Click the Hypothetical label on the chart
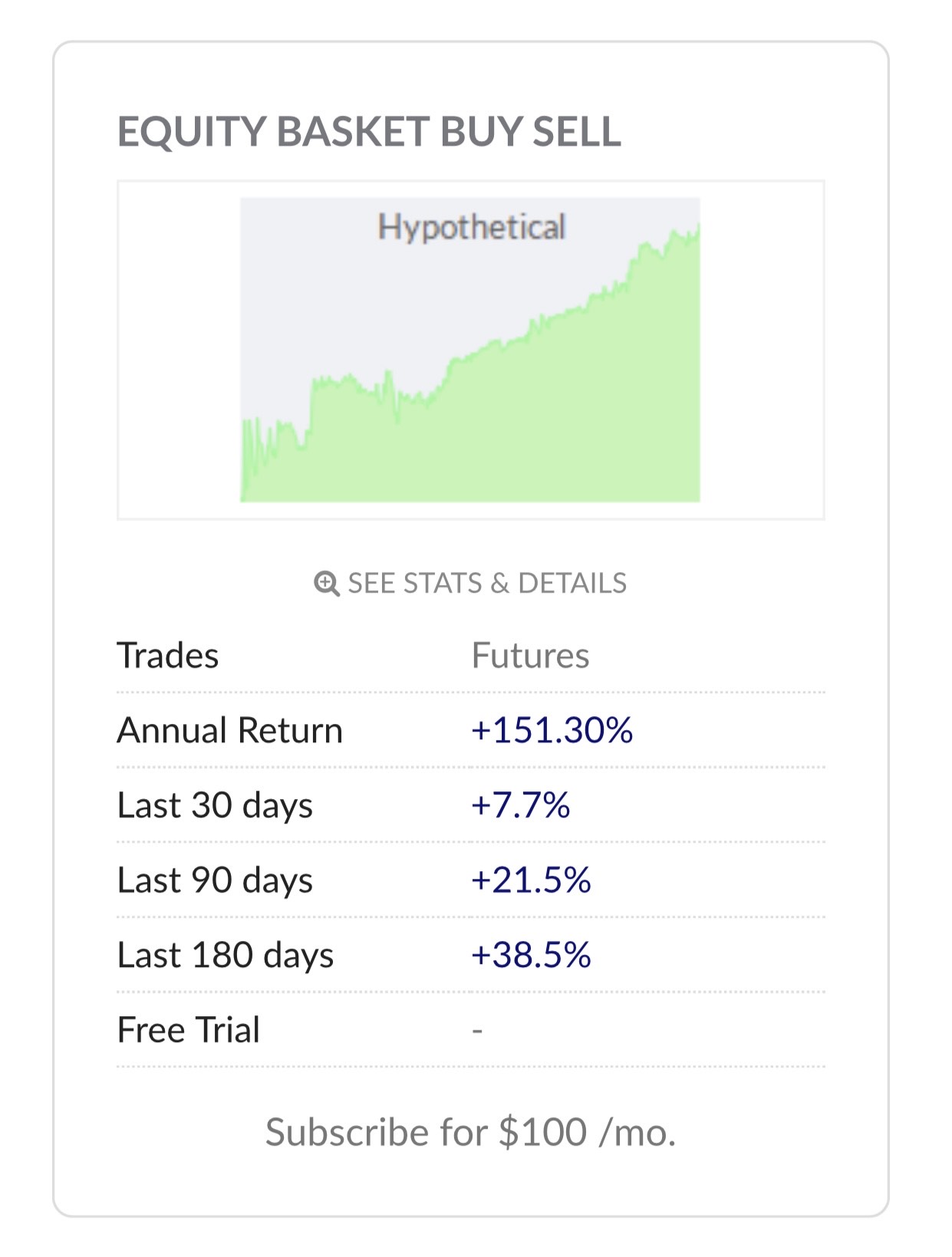Image resolution: width=952 pixels, height=1257 pixels. [x=473, y=227]
